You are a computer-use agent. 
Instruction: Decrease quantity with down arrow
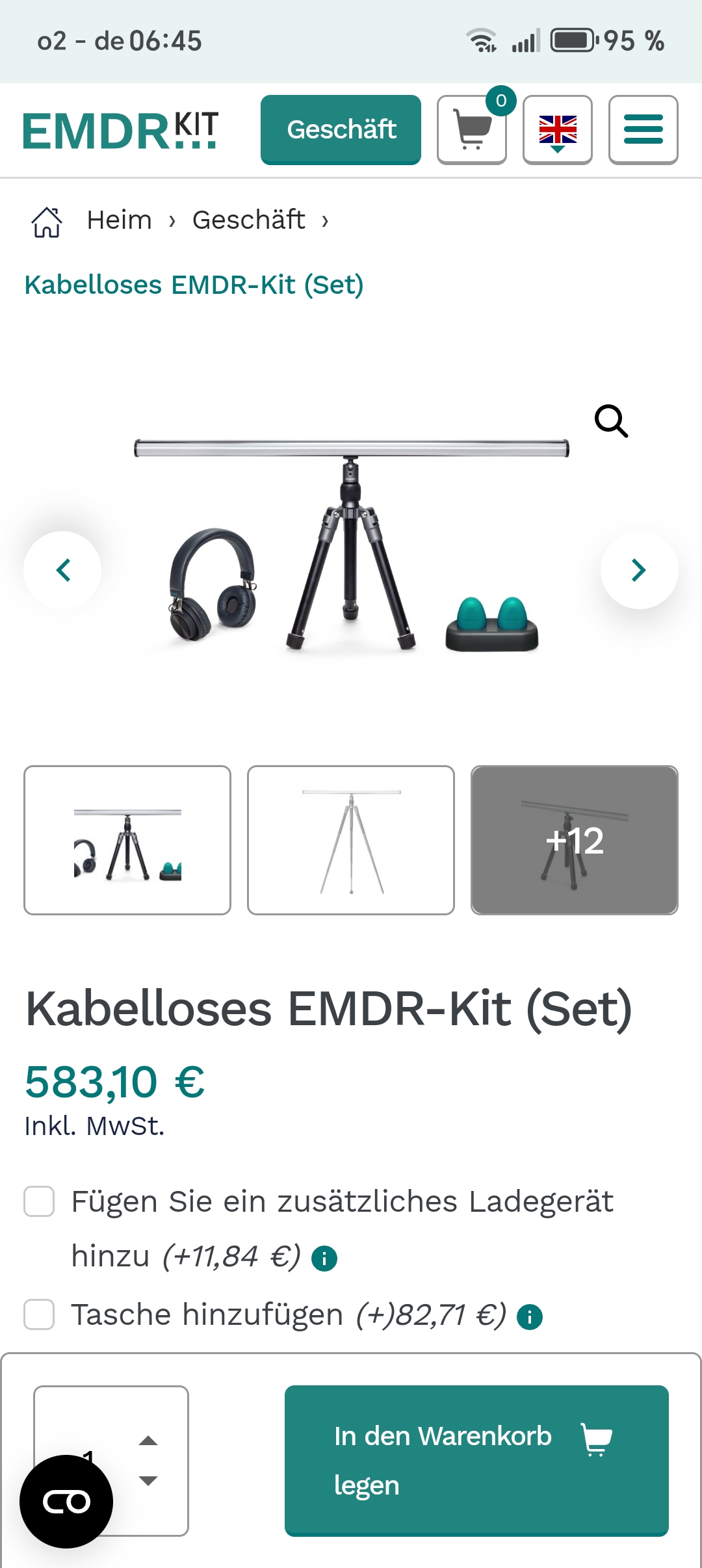[x=148, y=1481]
